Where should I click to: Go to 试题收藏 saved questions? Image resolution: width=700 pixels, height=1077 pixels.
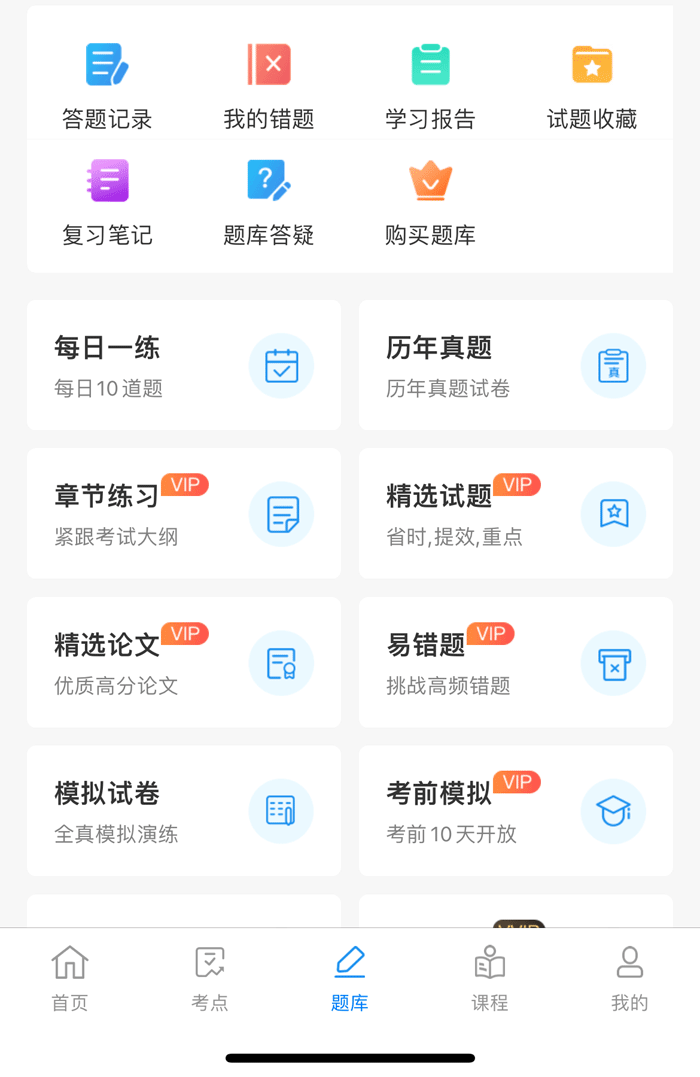click(592, 86)
